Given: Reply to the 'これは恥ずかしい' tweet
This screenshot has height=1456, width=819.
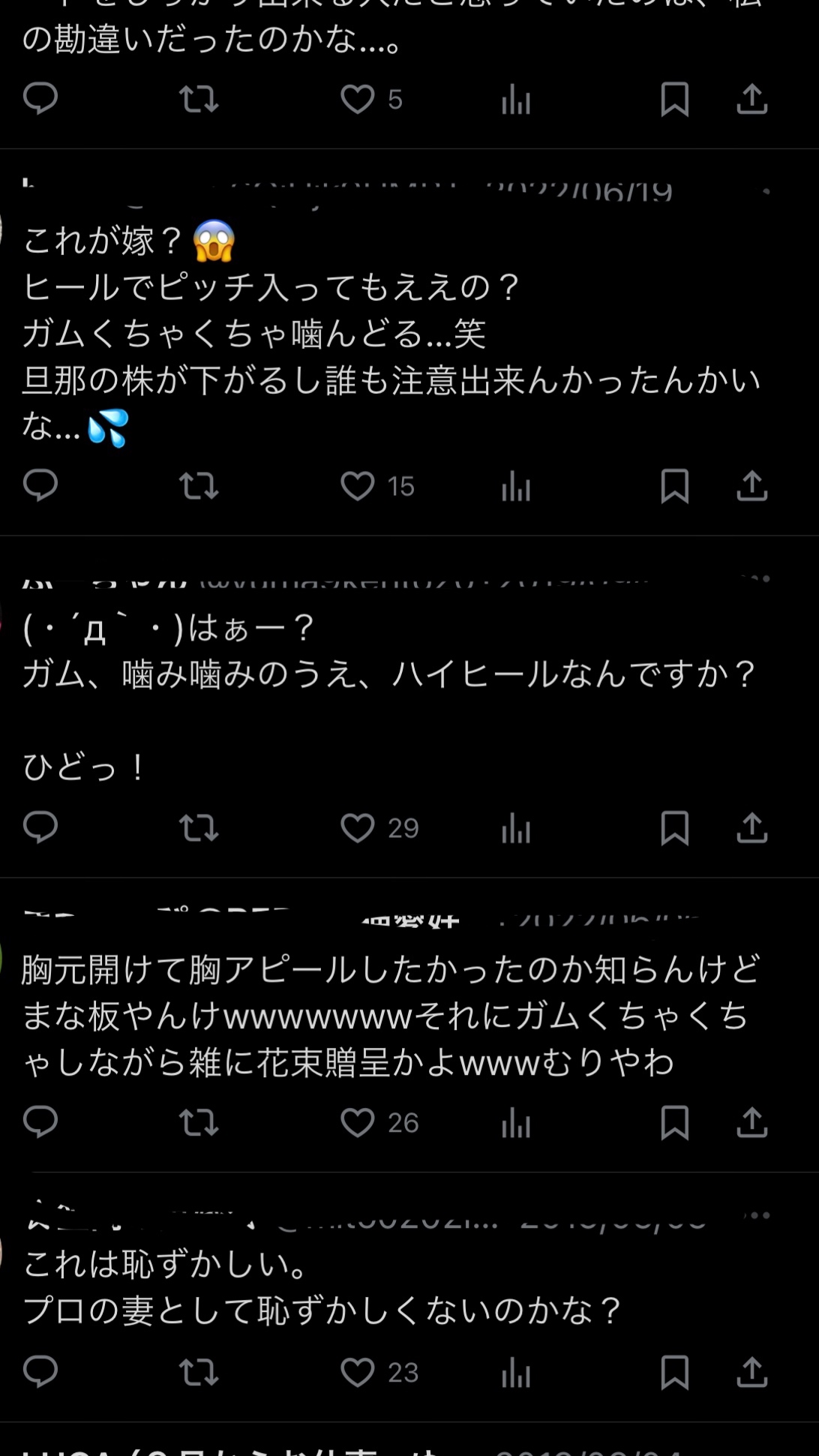Looking at the screenshot, I should [x=40, y=1372].
